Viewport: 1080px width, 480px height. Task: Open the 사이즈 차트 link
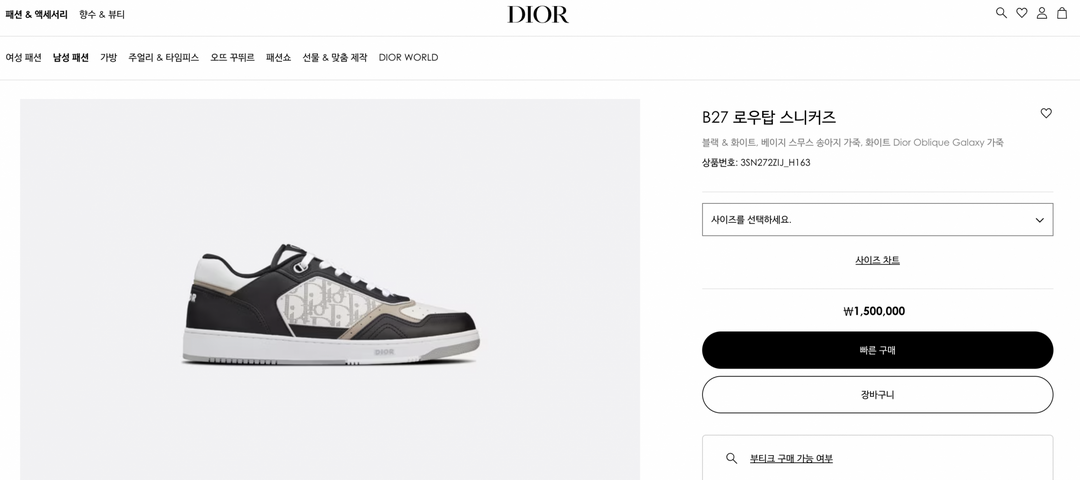pos(877,260)
